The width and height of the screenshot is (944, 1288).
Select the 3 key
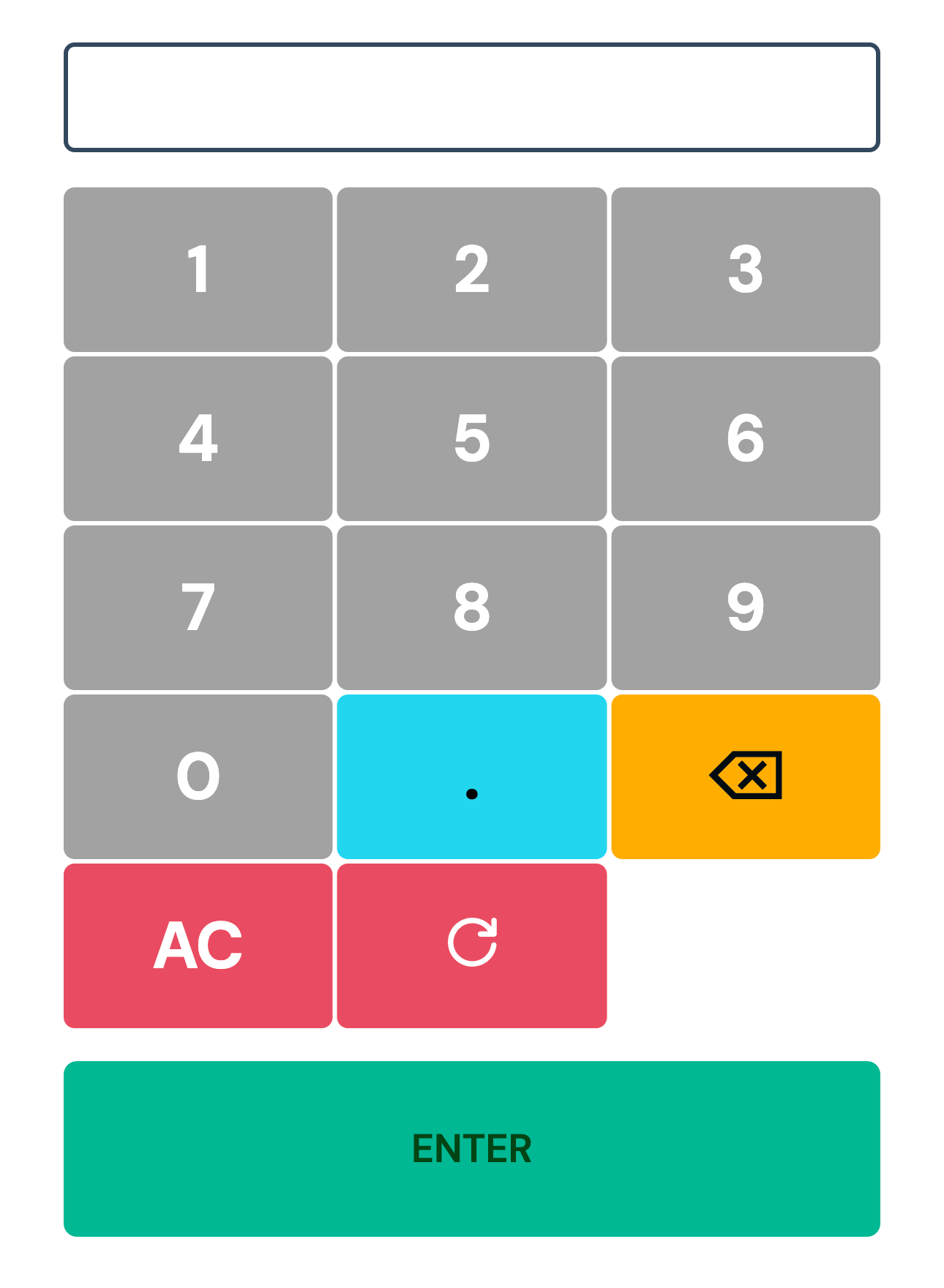coord(745,269)
